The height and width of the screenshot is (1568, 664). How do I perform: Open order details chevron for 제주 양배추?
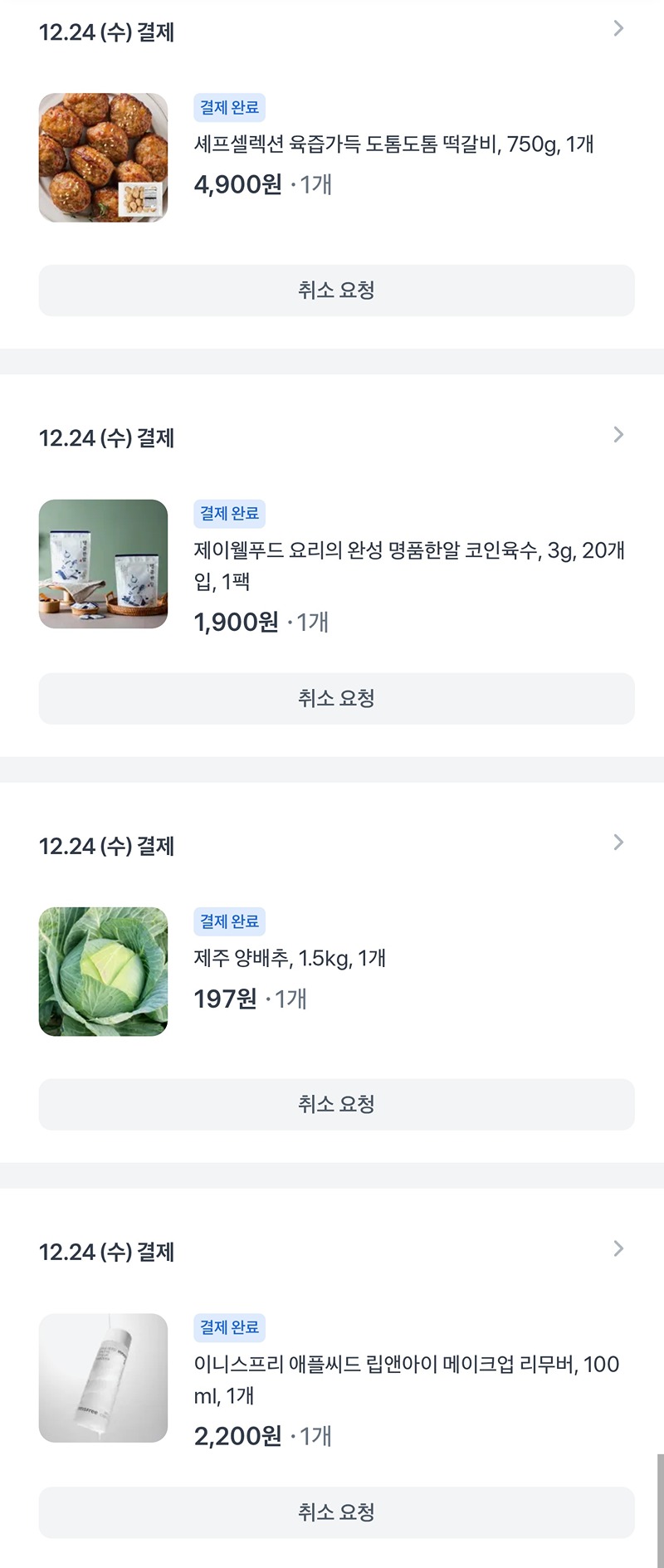[x=618, y=843]
